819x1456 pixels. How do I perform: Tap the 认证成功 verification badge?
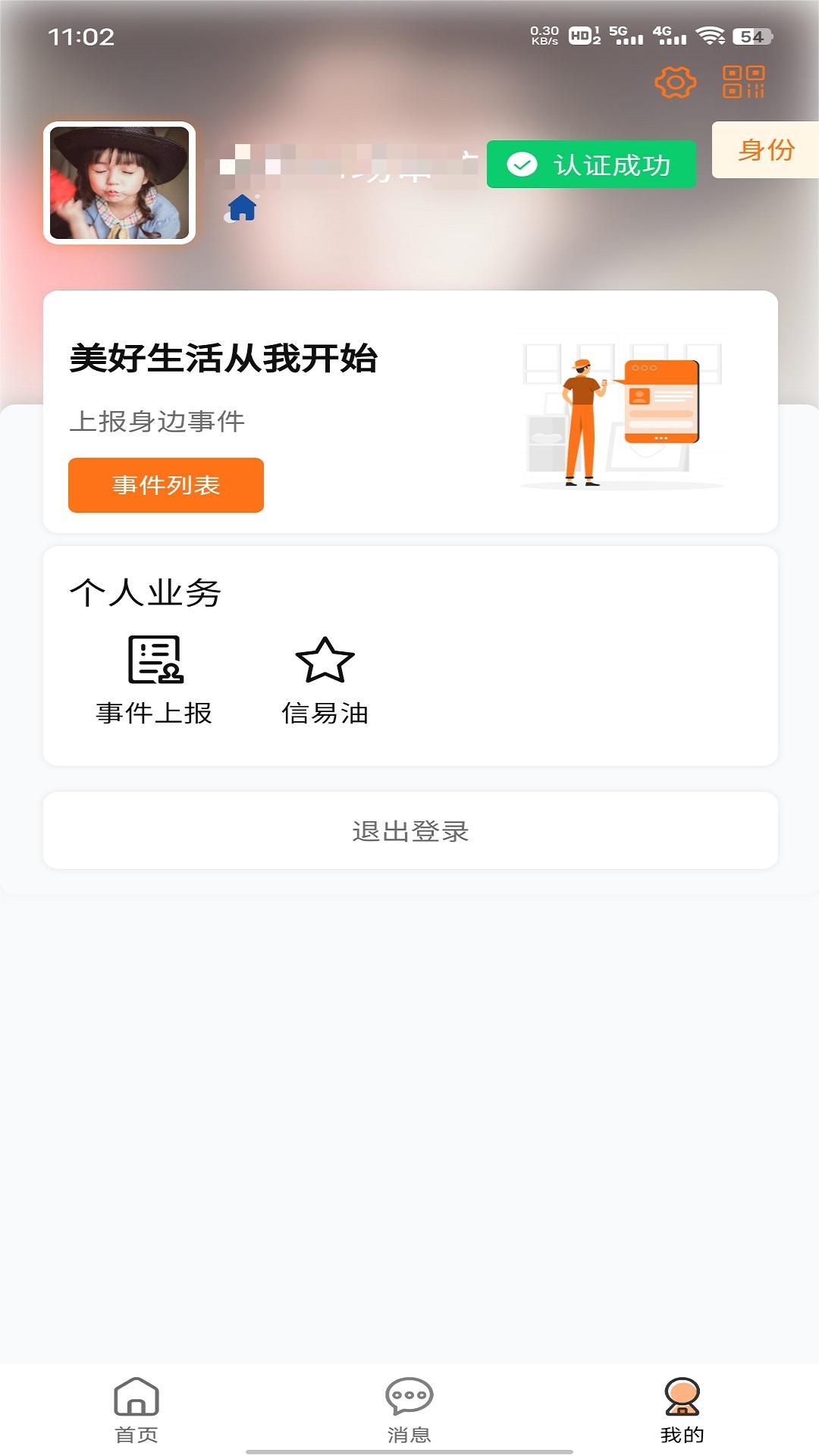click(x=591, y=165)
